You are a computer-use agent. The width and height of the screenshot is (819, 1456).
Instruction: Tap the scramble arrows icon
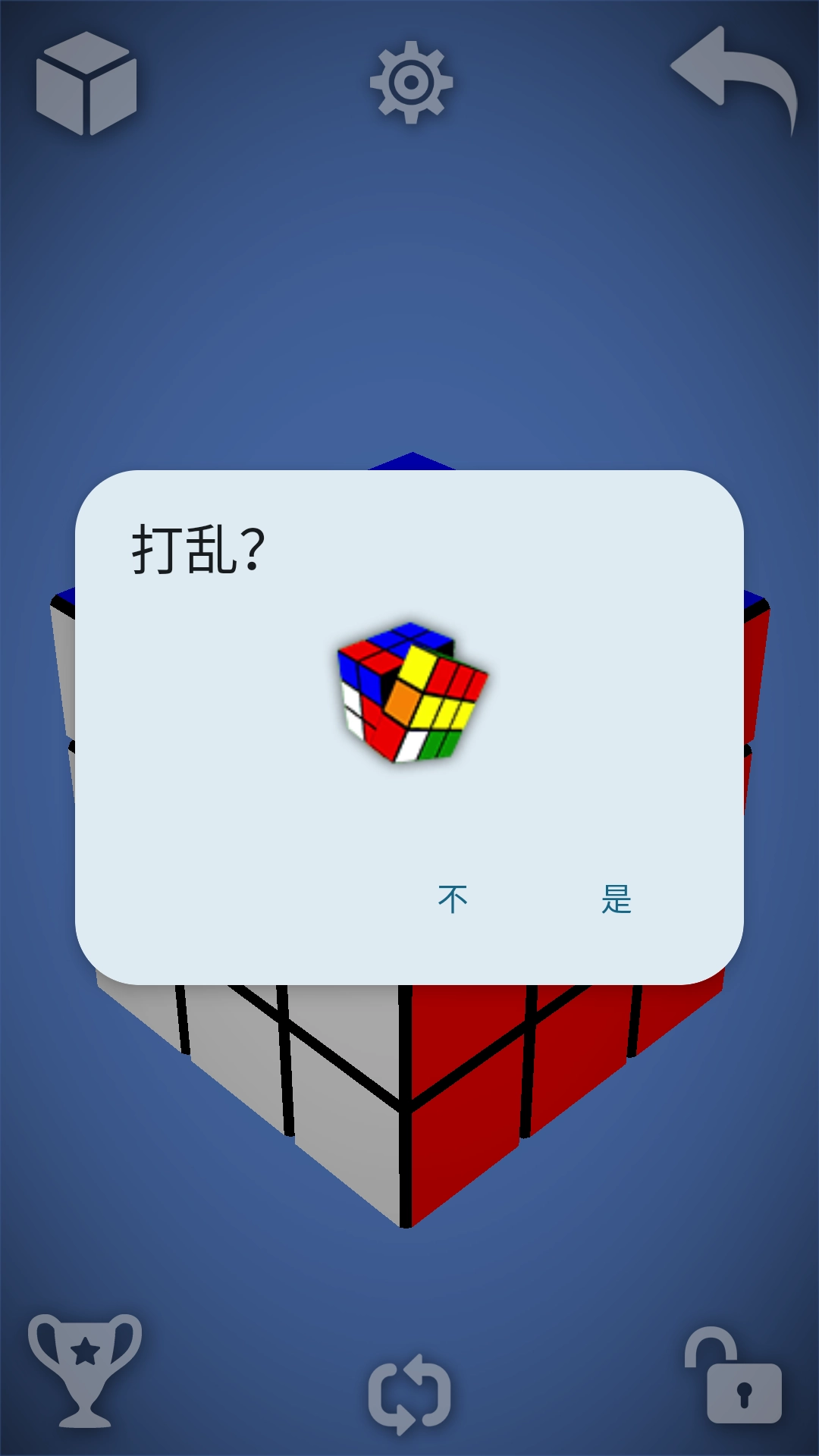409,1394
